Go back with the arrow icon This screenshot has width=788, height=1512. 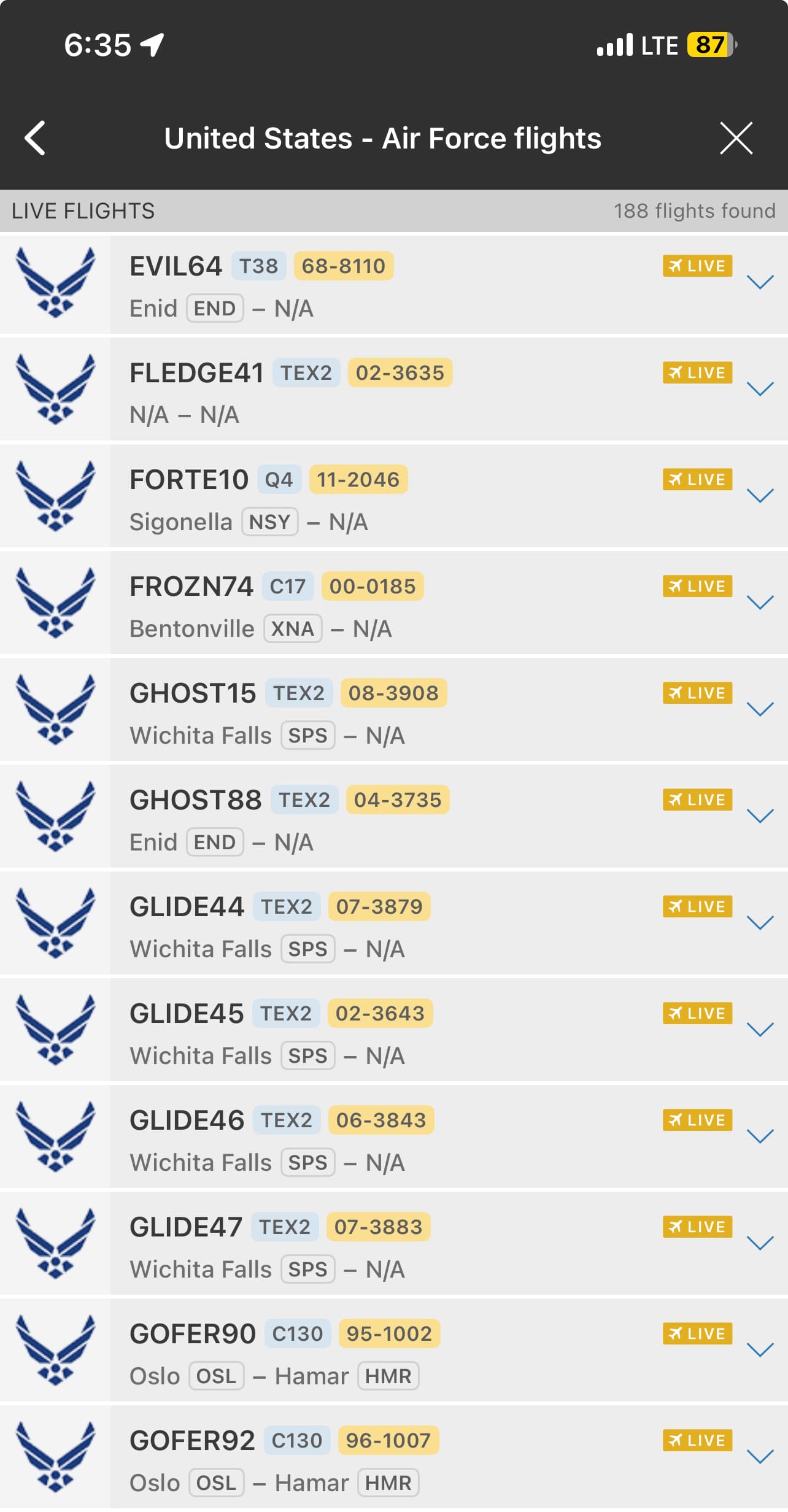coord(36,138)
